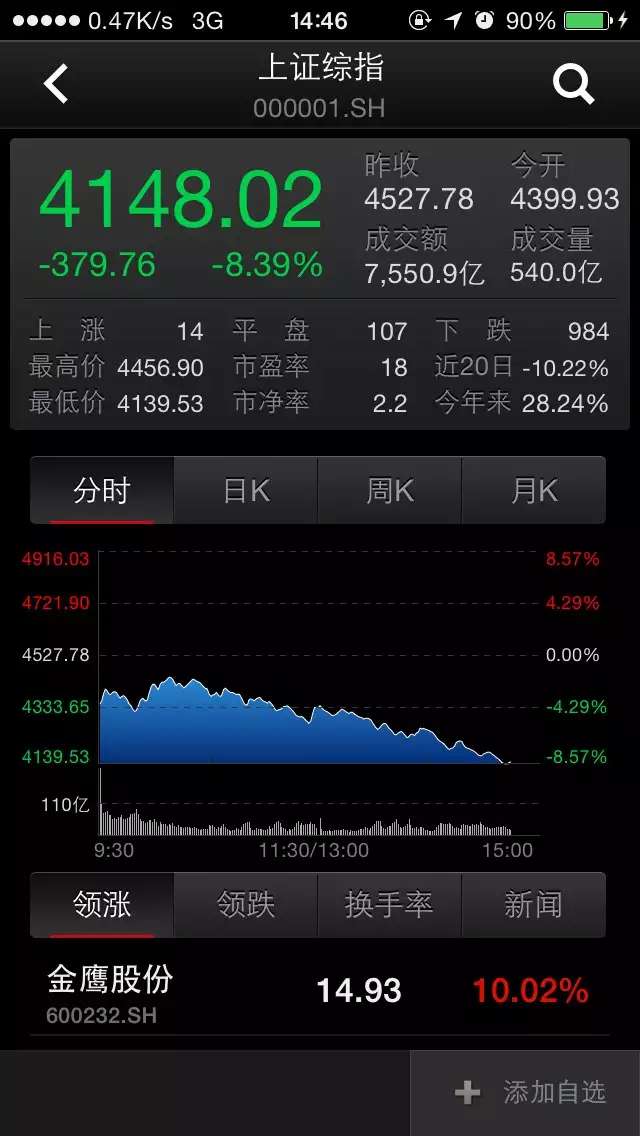
Task: Show the 月K chart tab
Action: pyautogui.click(x=533, y=490)
